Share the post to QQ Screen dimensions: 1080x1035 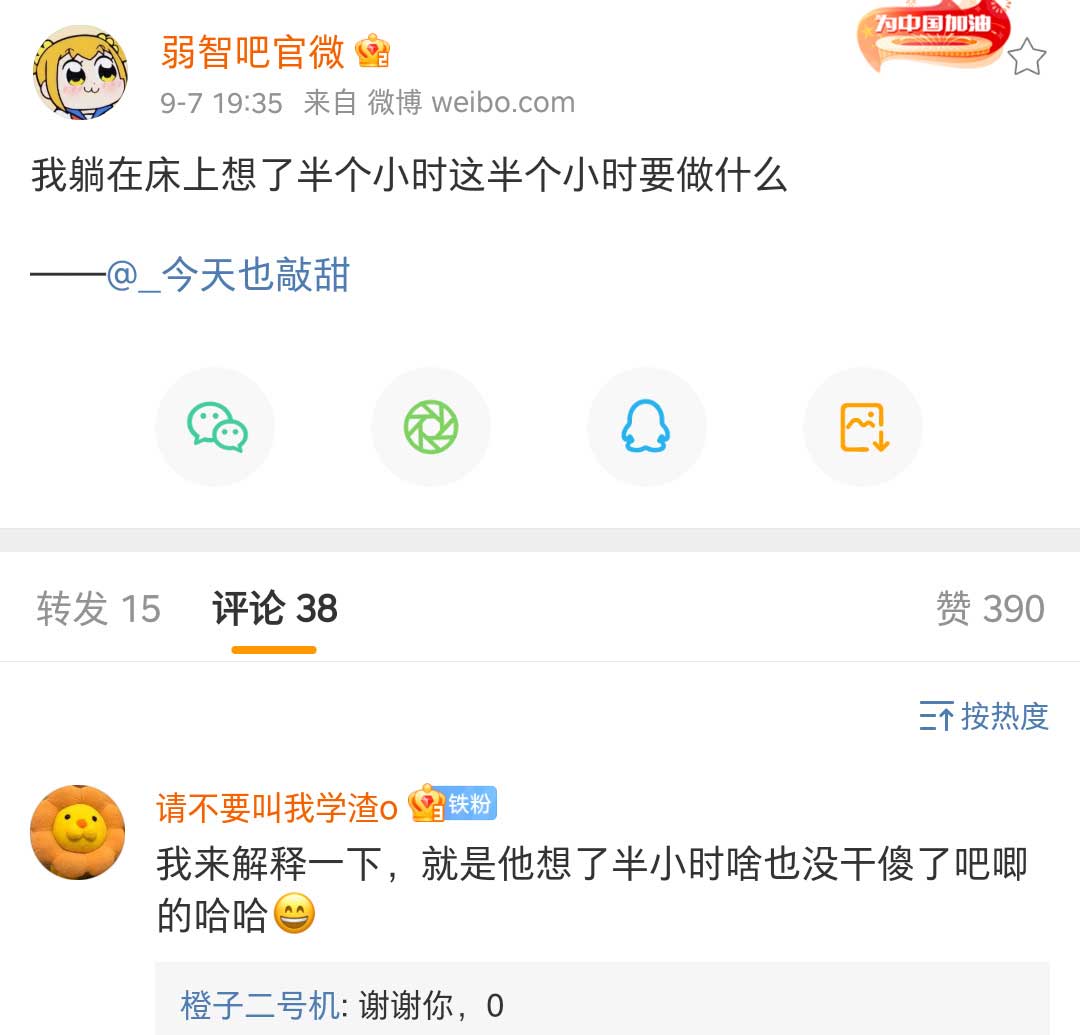(646, 427)
